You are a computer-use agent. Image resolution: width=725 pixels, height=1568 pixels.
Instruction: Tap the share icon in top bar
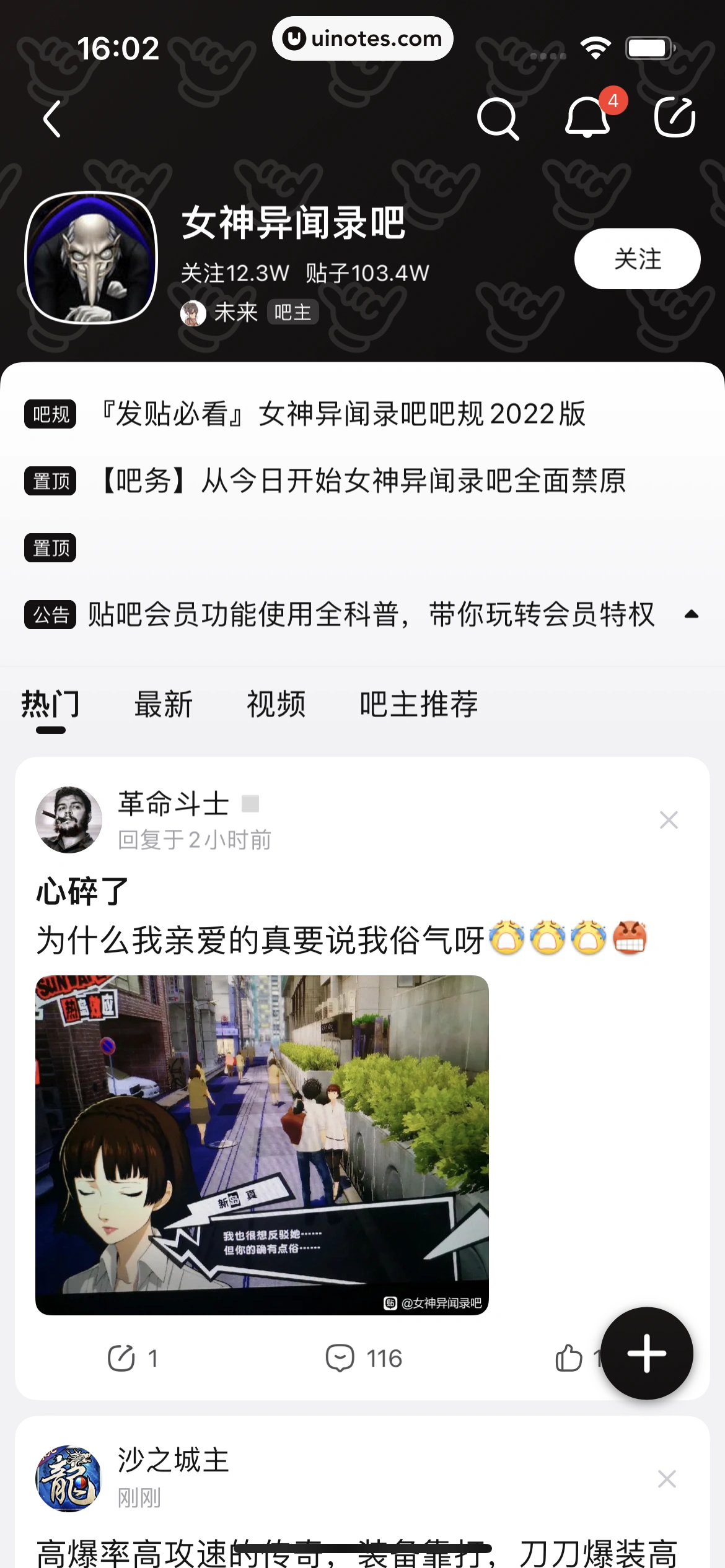click(675, 118)
